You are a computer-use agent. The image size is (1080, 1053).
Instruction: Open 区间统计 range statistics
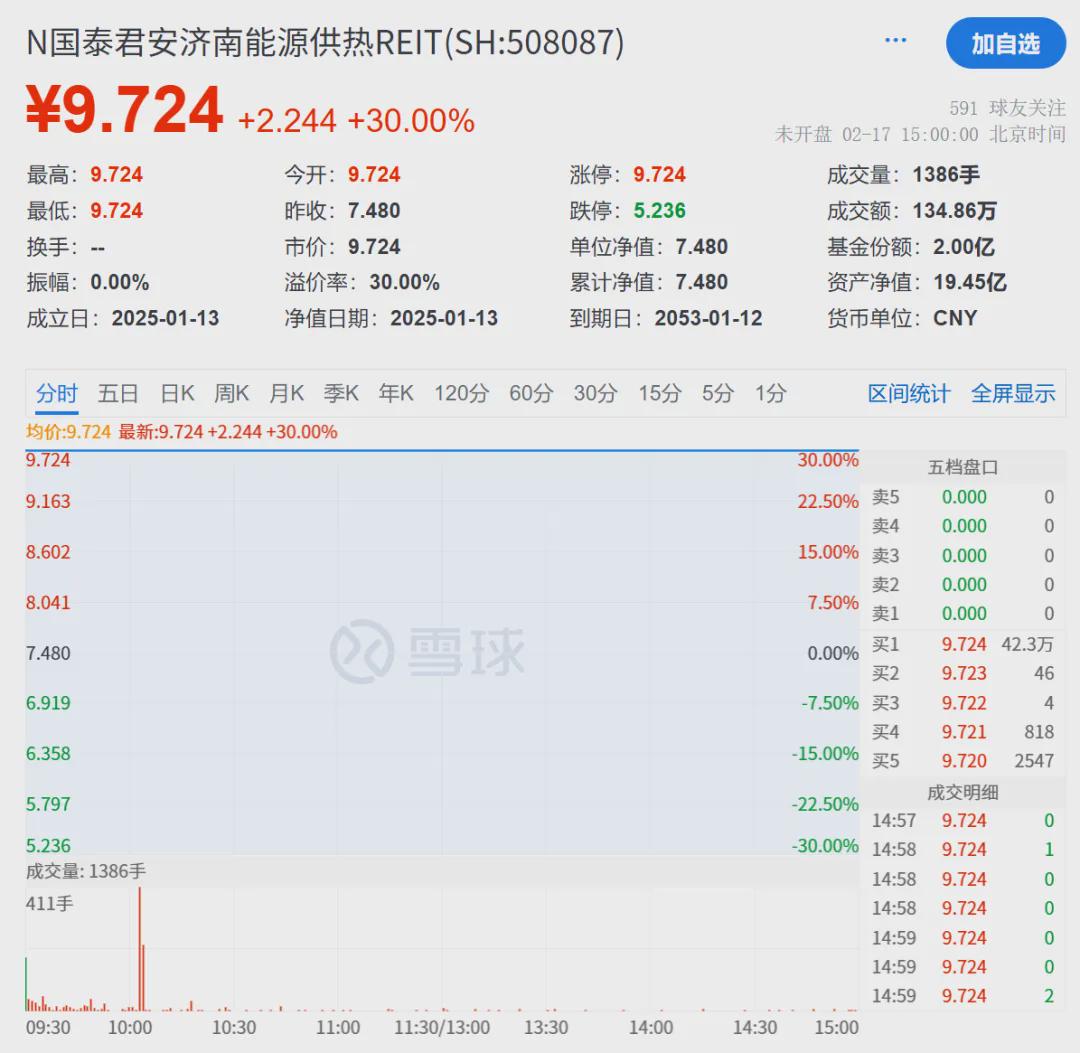[908, 393]
